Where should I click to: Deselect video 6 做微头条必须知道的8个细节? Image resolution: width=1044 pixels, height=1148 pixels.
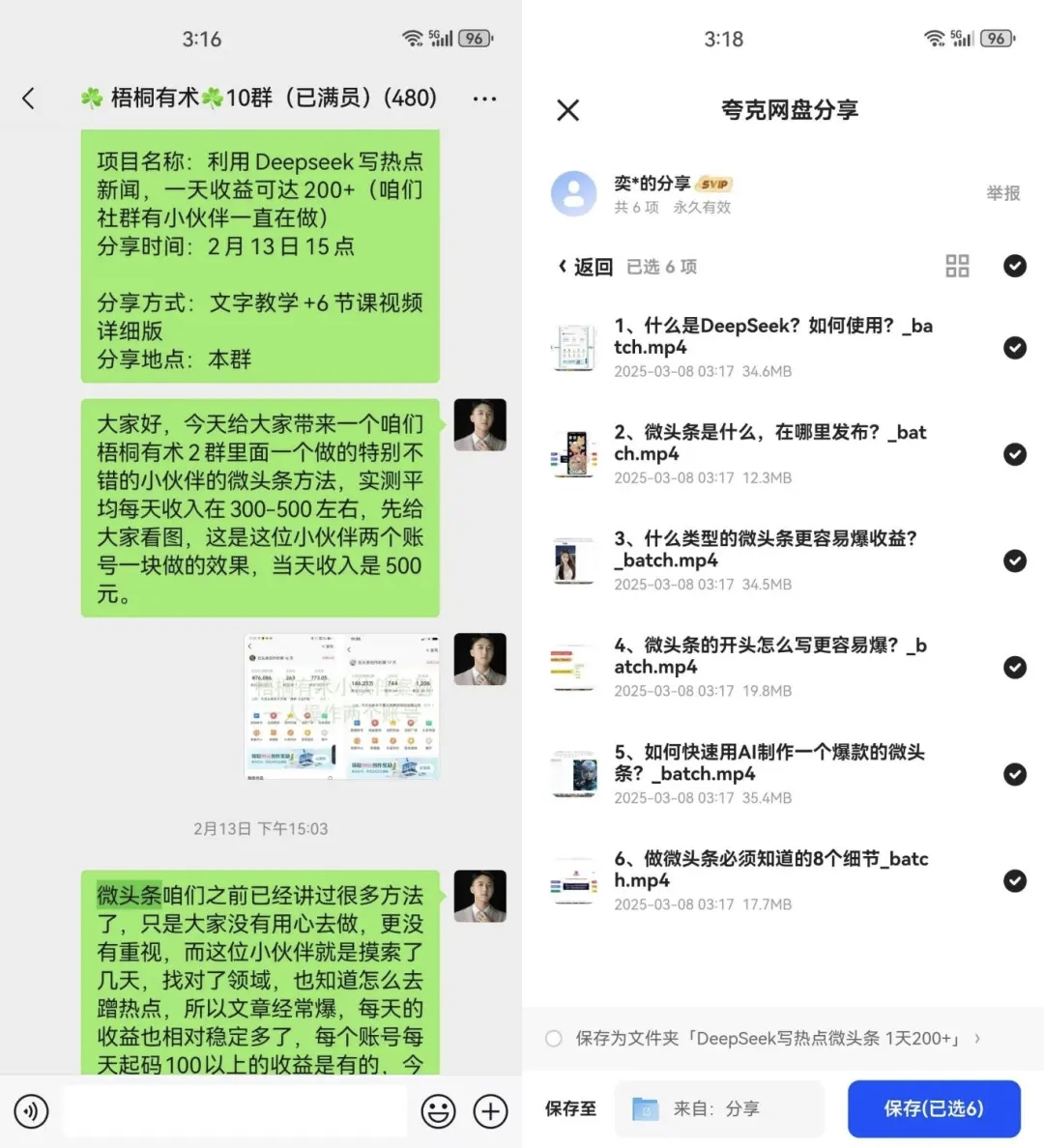coord(1014,880)
